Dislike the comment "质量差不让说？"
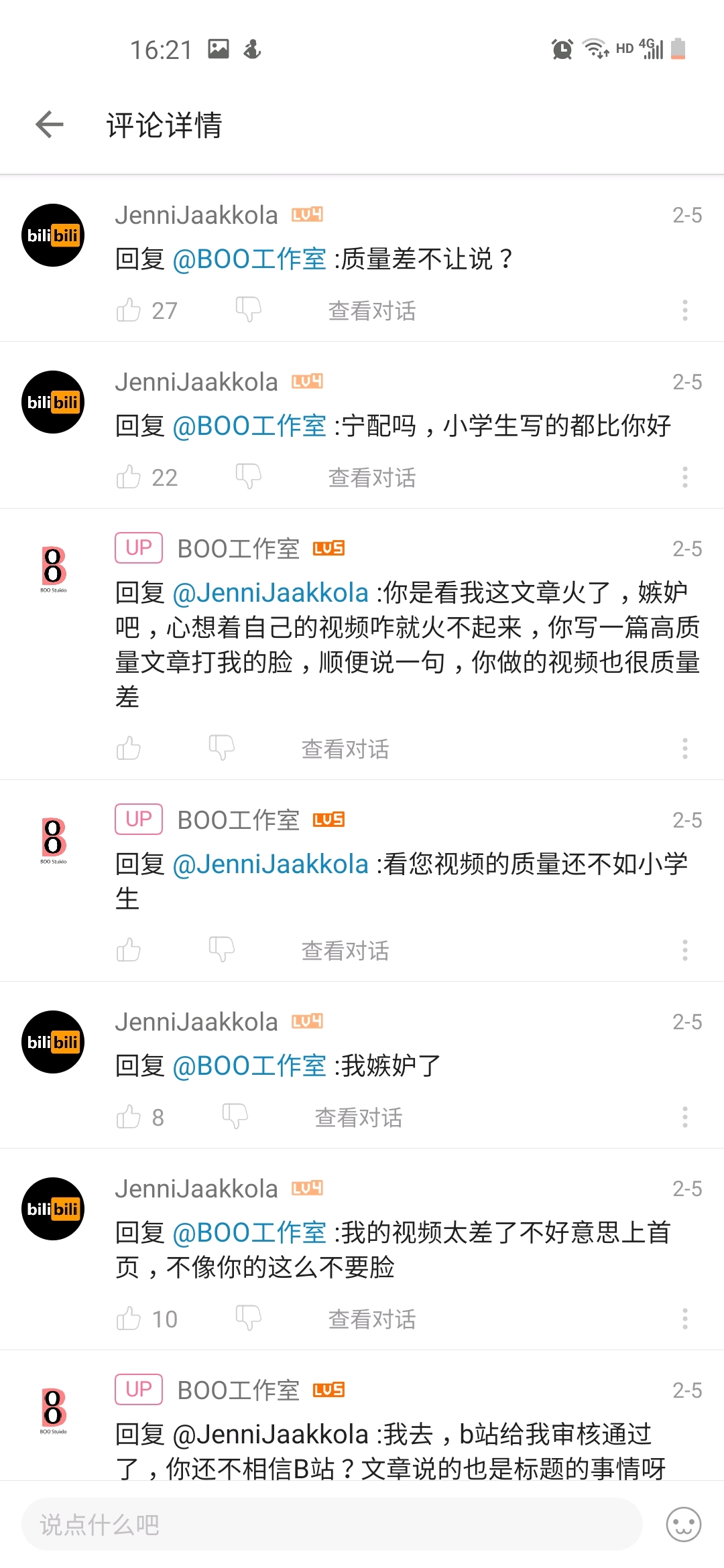The width and height of the screenshot is (724, 1568). point(248,310)
